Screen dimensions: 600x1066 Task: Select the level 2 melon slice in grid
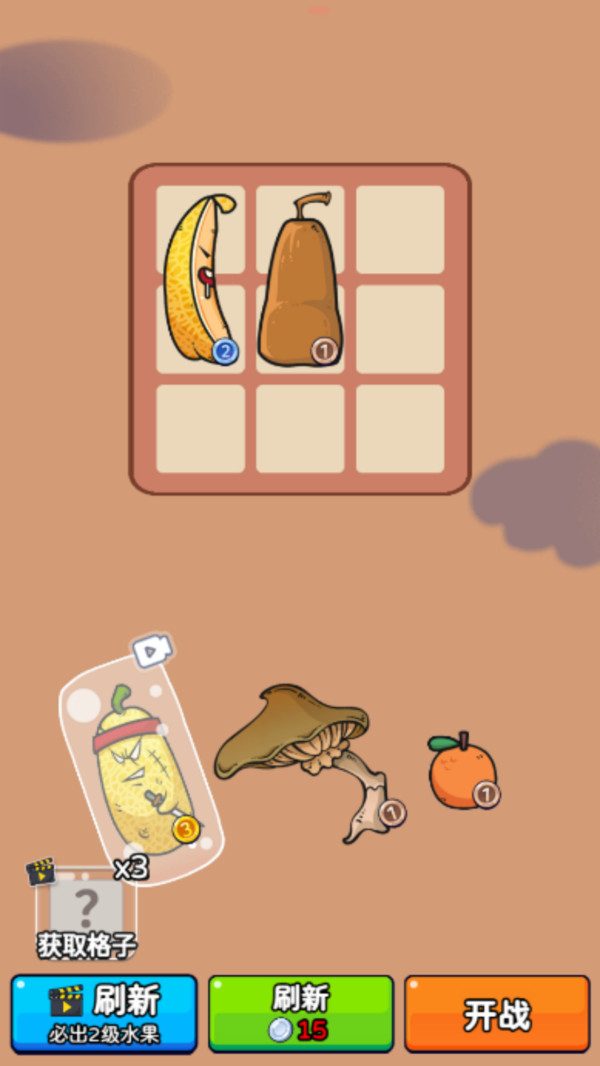coord(200,279)
